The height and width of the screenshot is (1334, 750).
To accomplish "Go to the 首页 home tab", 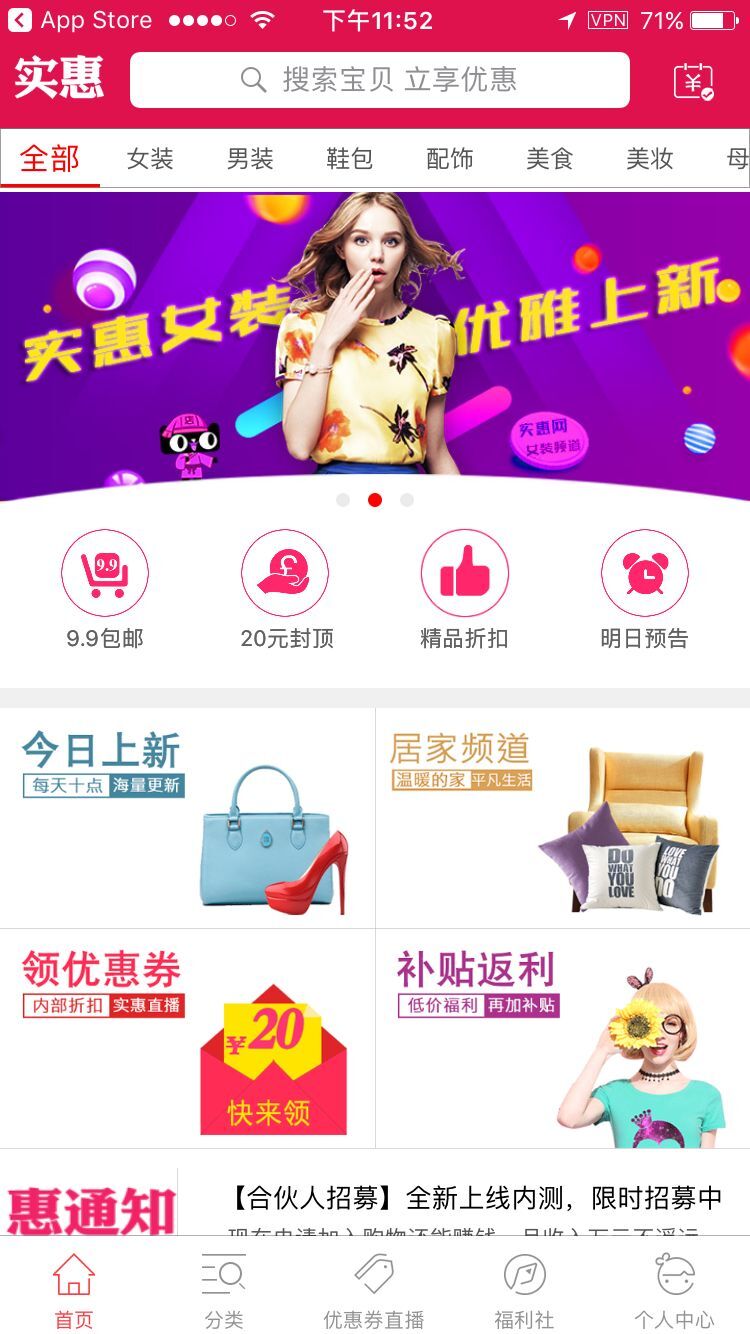I will pyautogui.click(x=75, y=1290).
